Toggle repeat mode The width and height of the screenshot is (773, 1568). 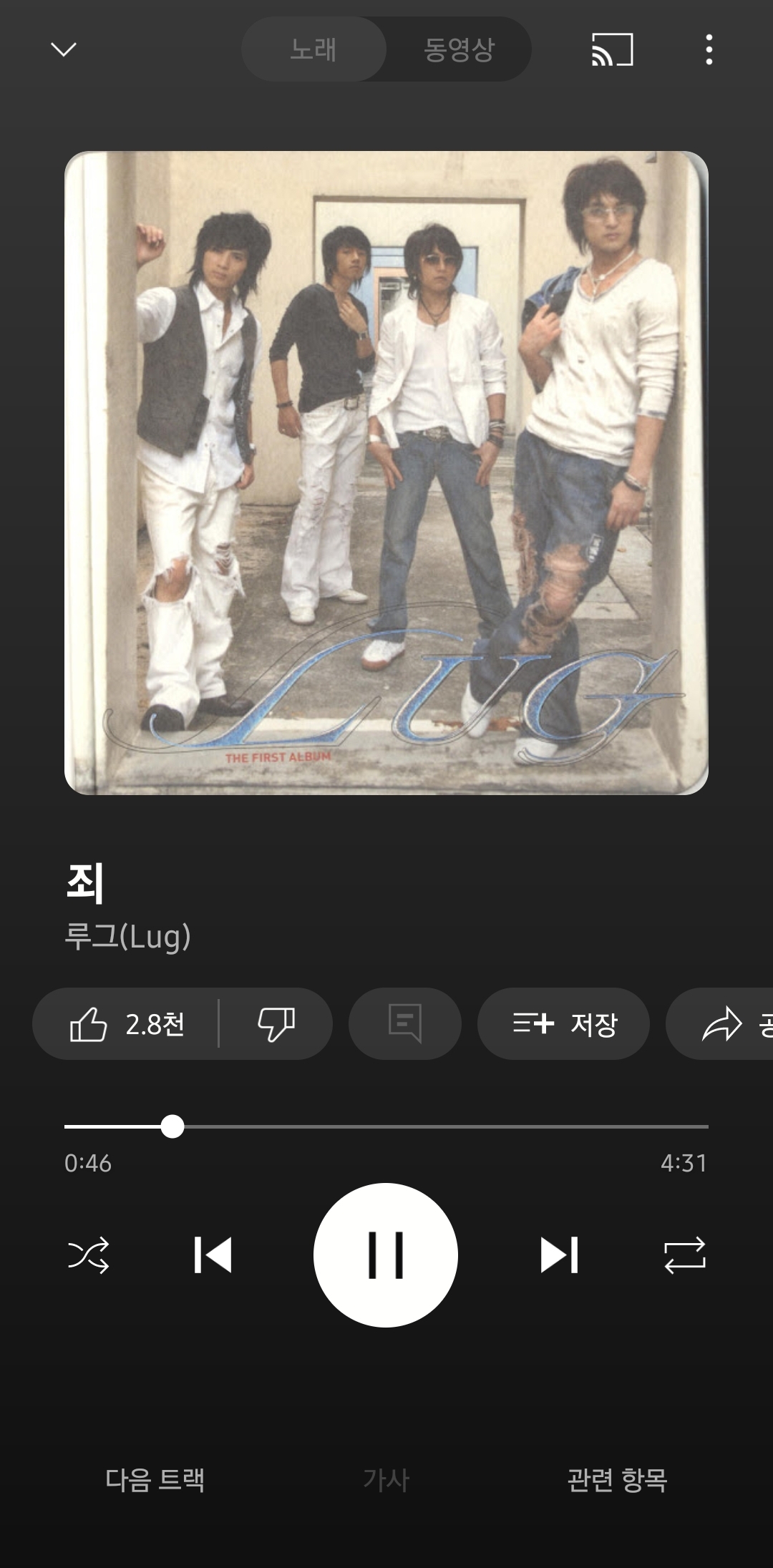pos(684,1255)
